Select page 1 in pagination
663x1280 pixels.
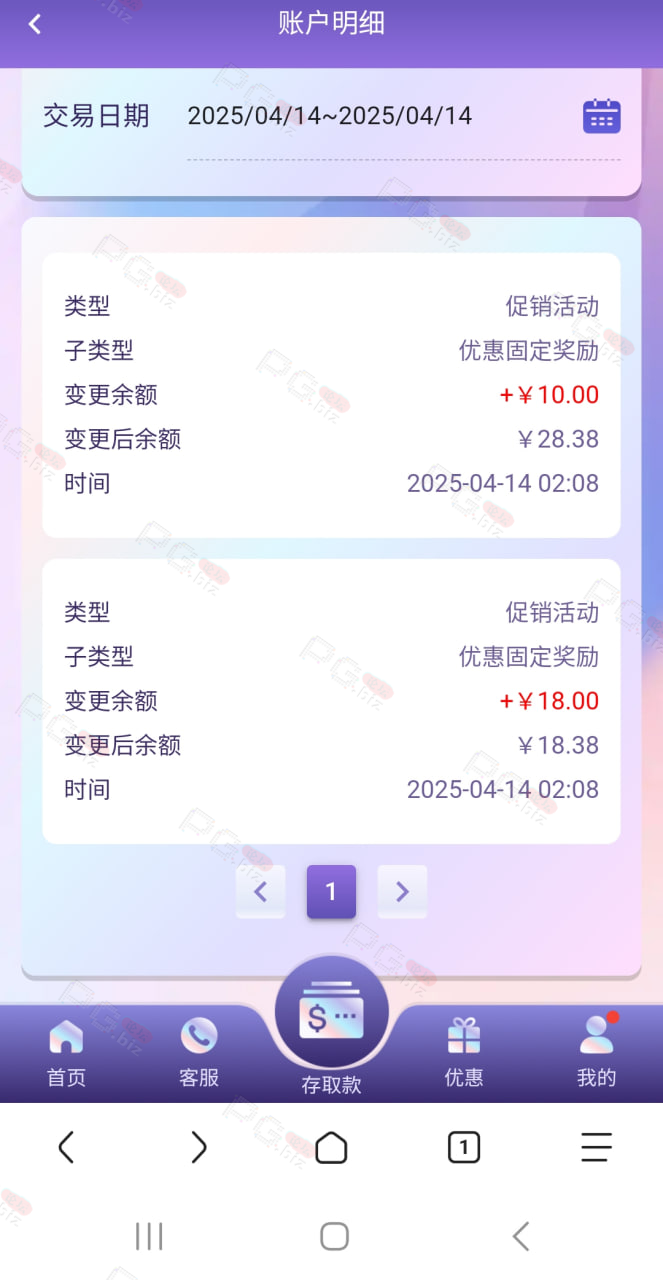(331, 891)
